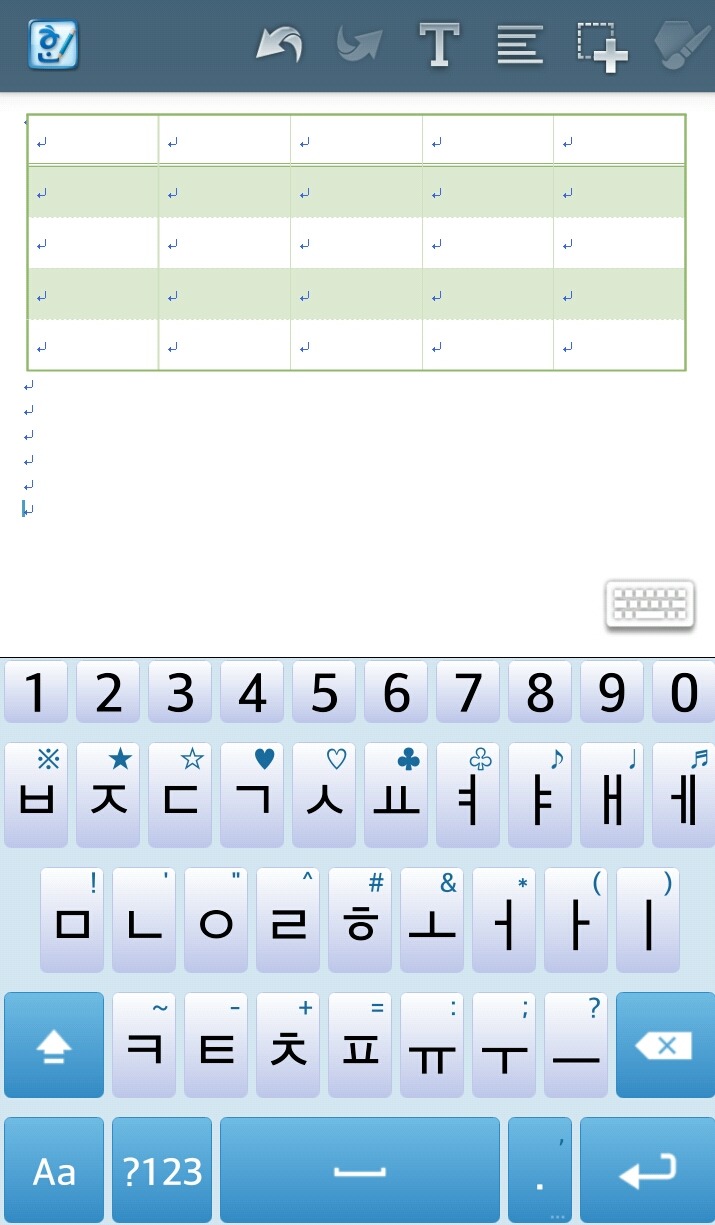Tap the period key

540,1170
